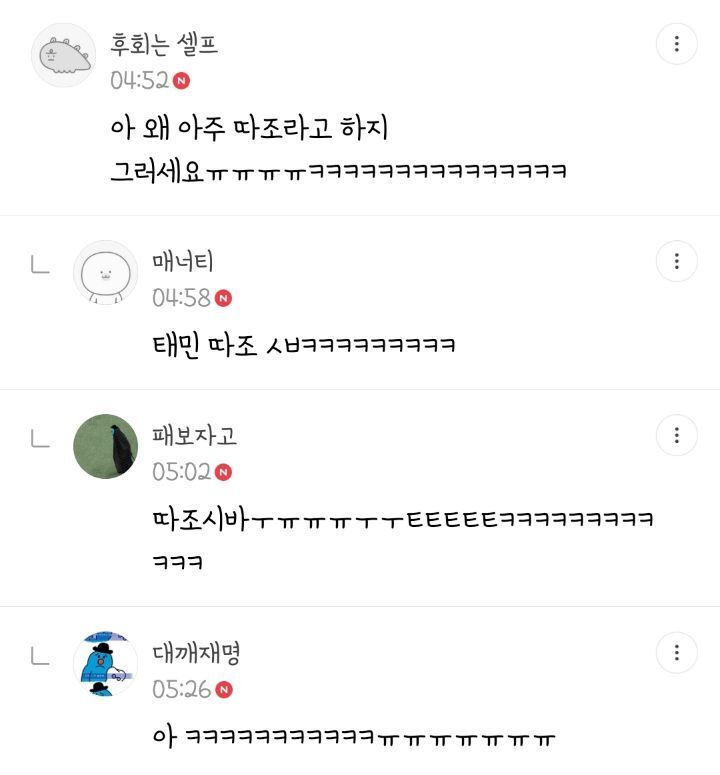The width and height of the screenshot is (720, 775).
Task: Open more options for 후회는 셀프's comment
Action: point(677,44)
